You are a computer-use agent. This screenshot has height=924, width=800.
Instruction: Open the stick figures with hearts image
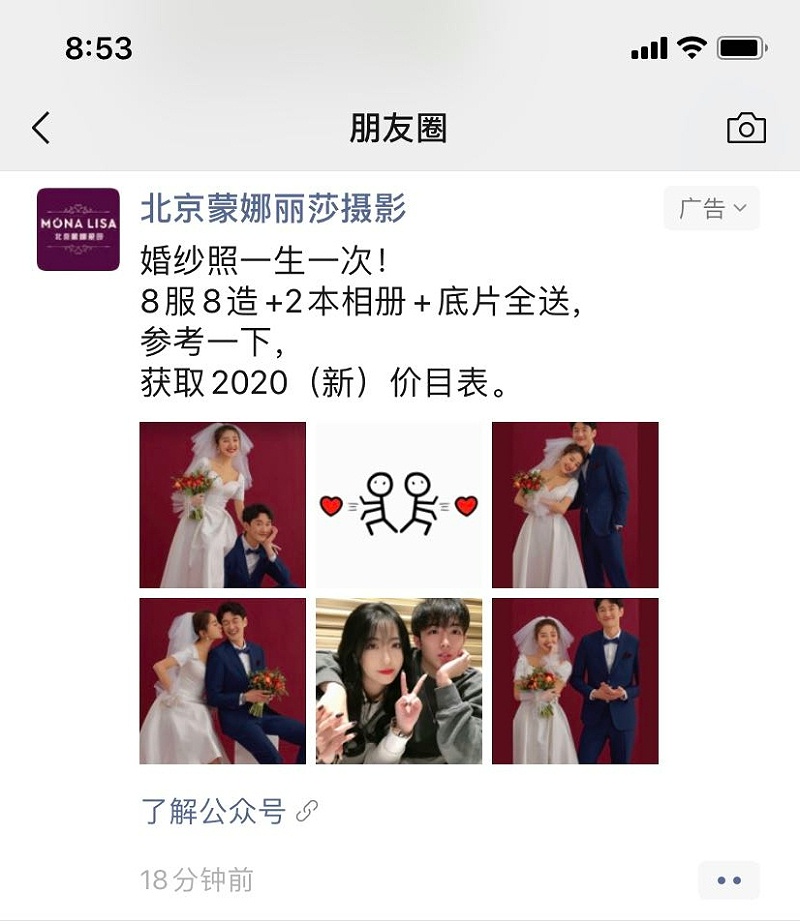click(x=398, y=505)
